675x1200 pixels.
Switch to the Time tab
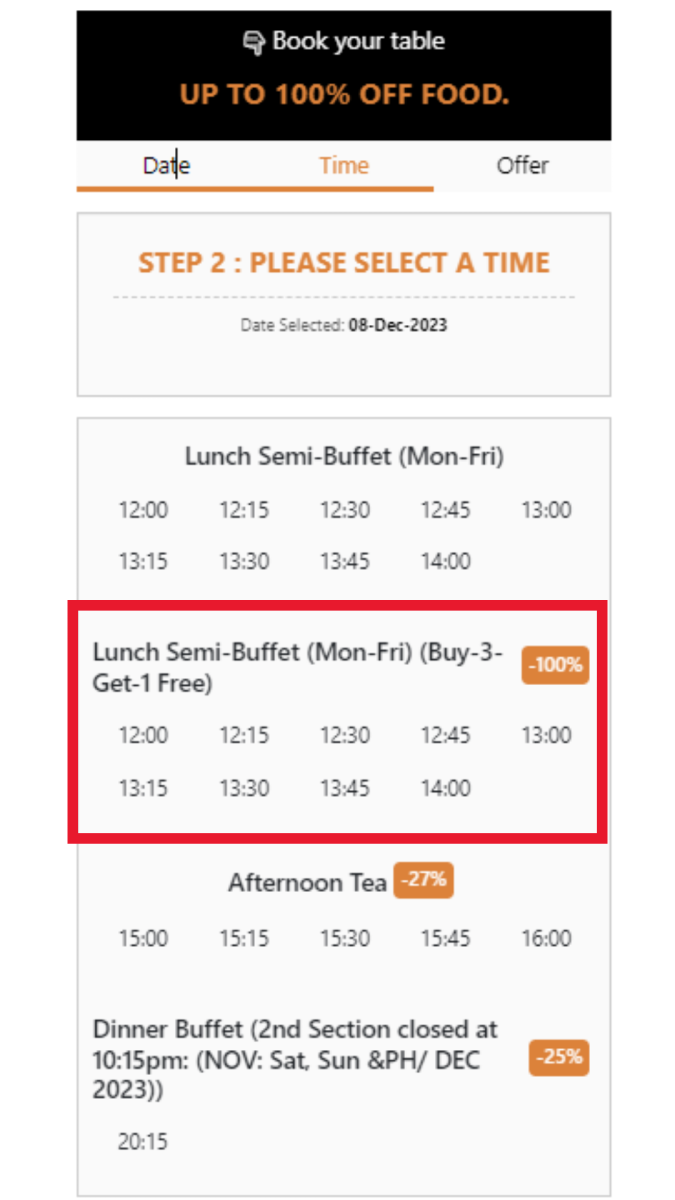[x=344, y=165]
